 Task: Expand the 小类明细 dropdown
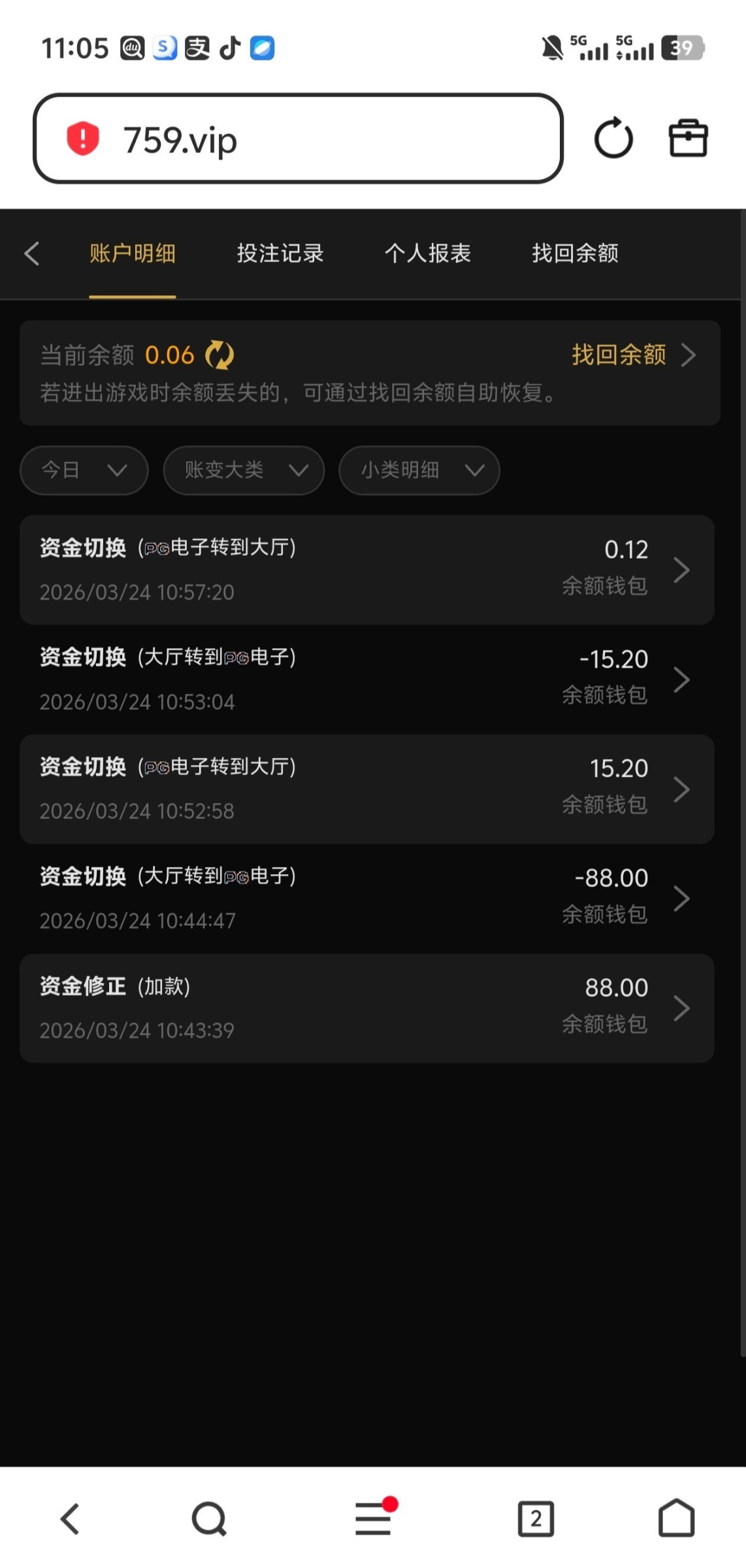pyautogui.click(x=419, y=470)
